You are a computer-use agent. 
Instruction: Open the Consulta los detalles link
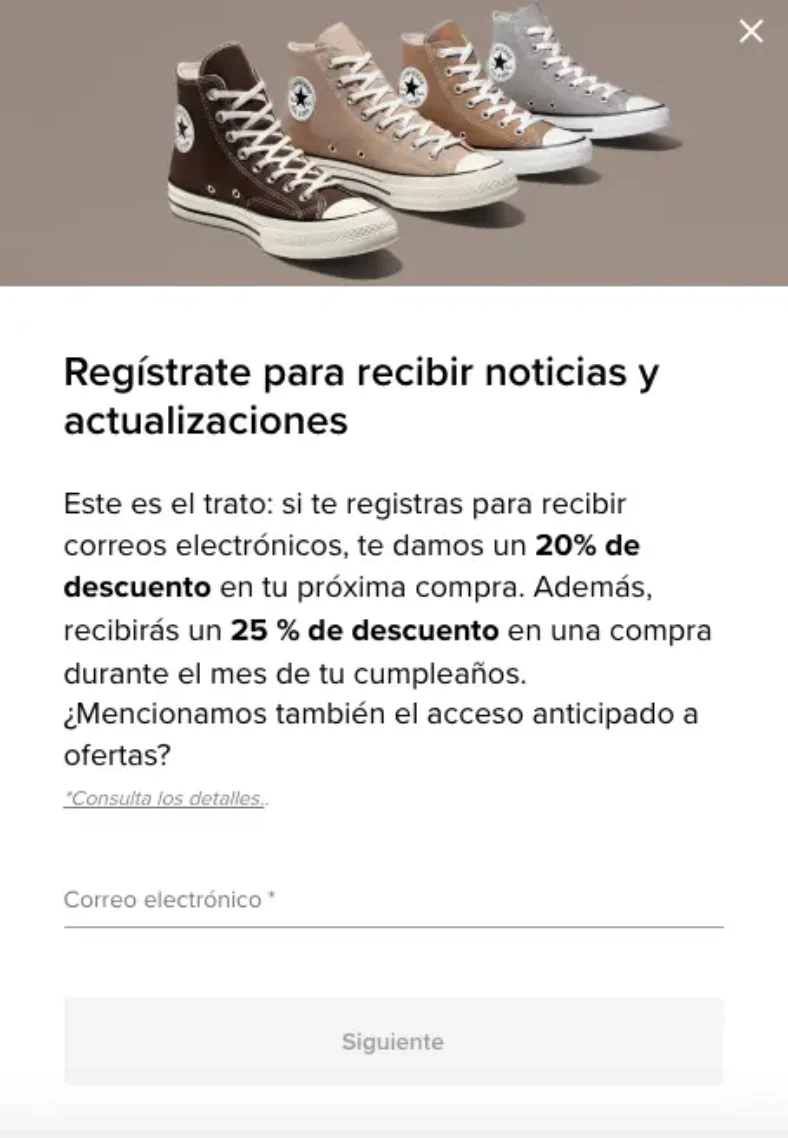164,799
